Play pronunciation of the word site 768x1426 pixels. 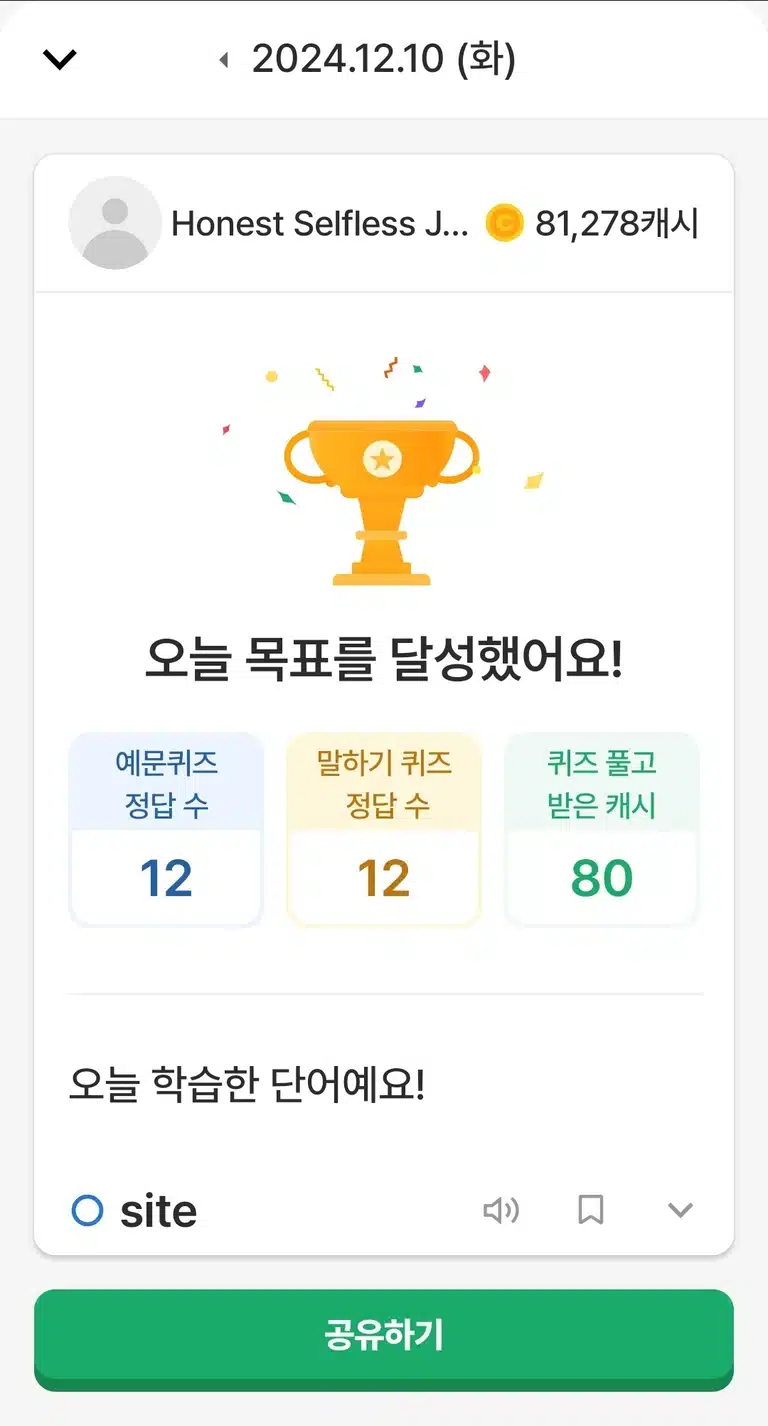pos(501,1210)
